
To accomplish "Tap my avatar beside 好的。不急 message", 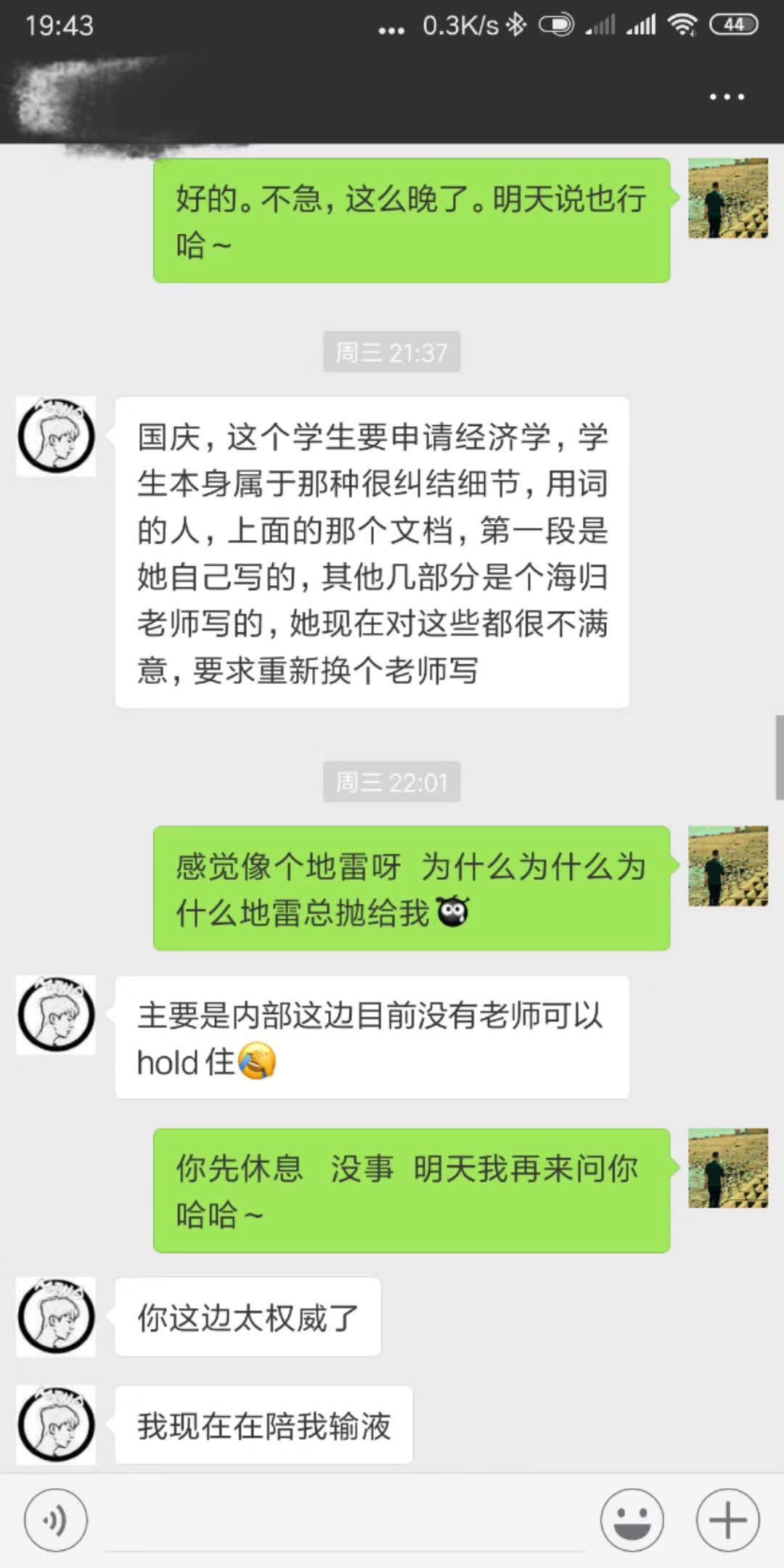I will click(x=727, y=198).
